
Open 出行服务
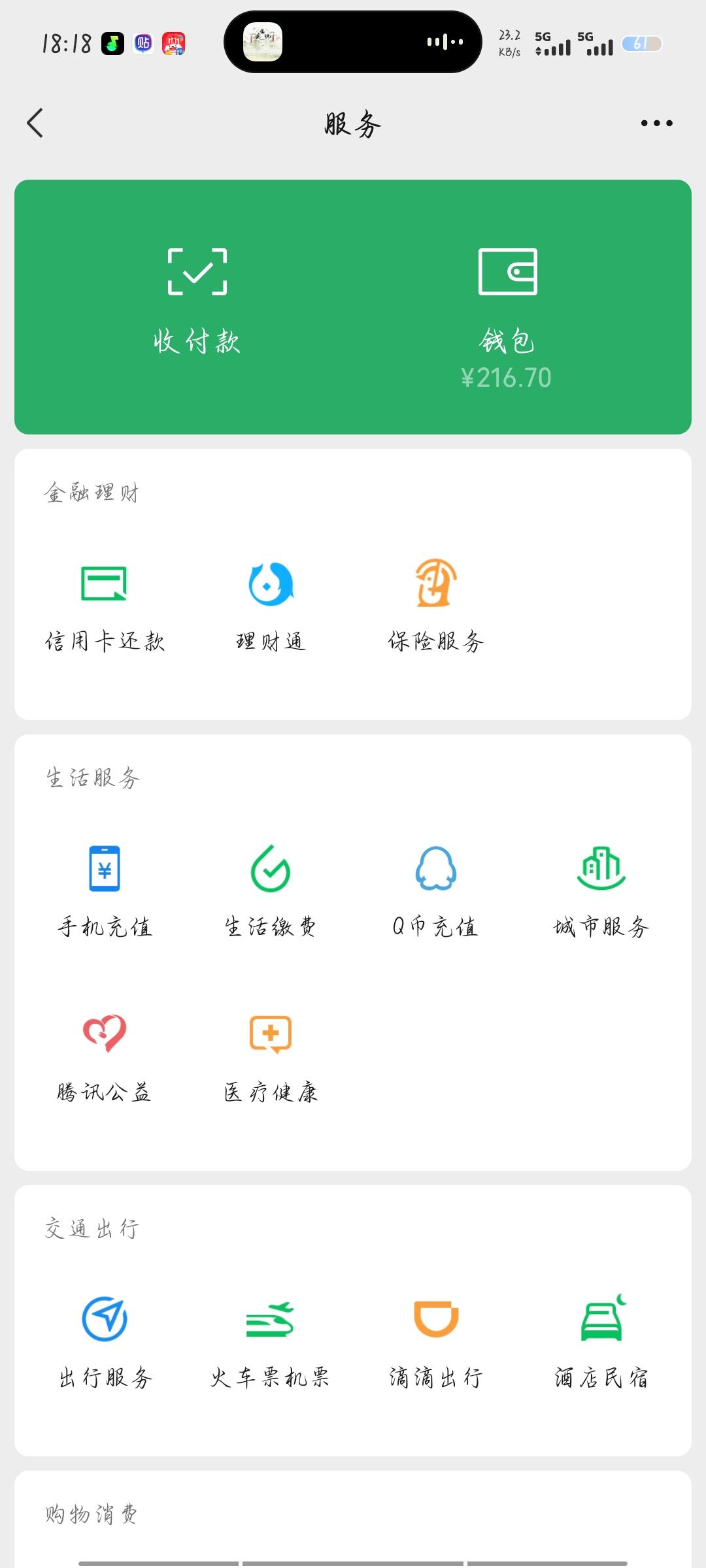click(x=105, y=1341)
